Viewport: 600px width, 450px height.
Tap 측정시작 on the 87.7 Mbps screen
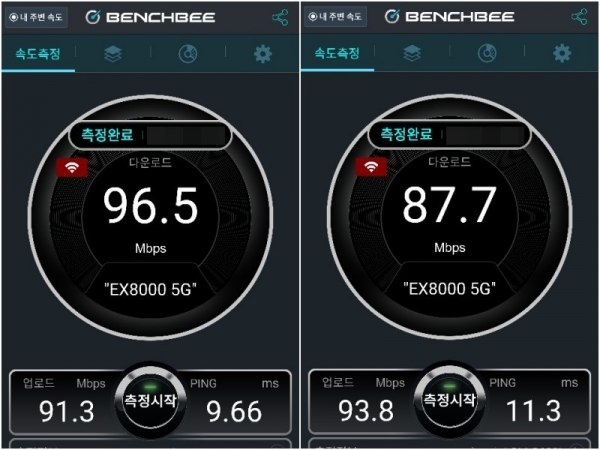(x=450, y=400)
